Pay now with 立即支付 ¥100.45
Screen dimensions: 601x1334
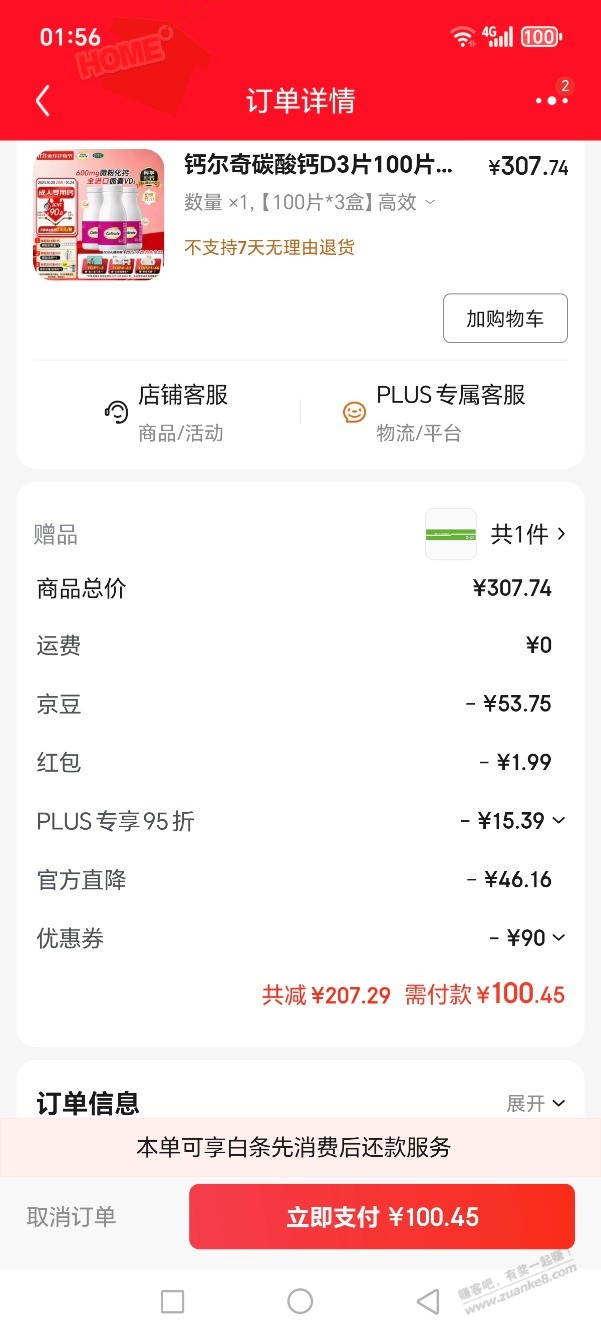click(382, 1216)
